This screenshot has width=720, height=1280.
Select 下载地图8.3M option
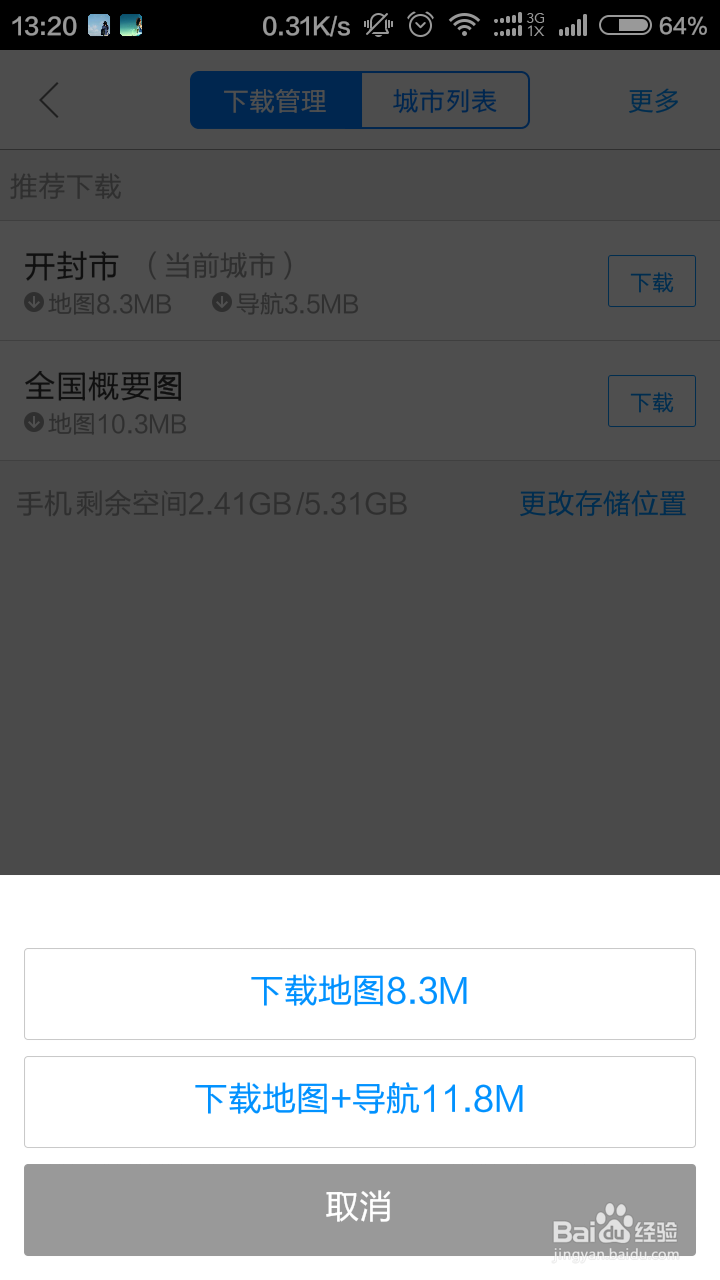pyautogui.click(x=360, y=993)
